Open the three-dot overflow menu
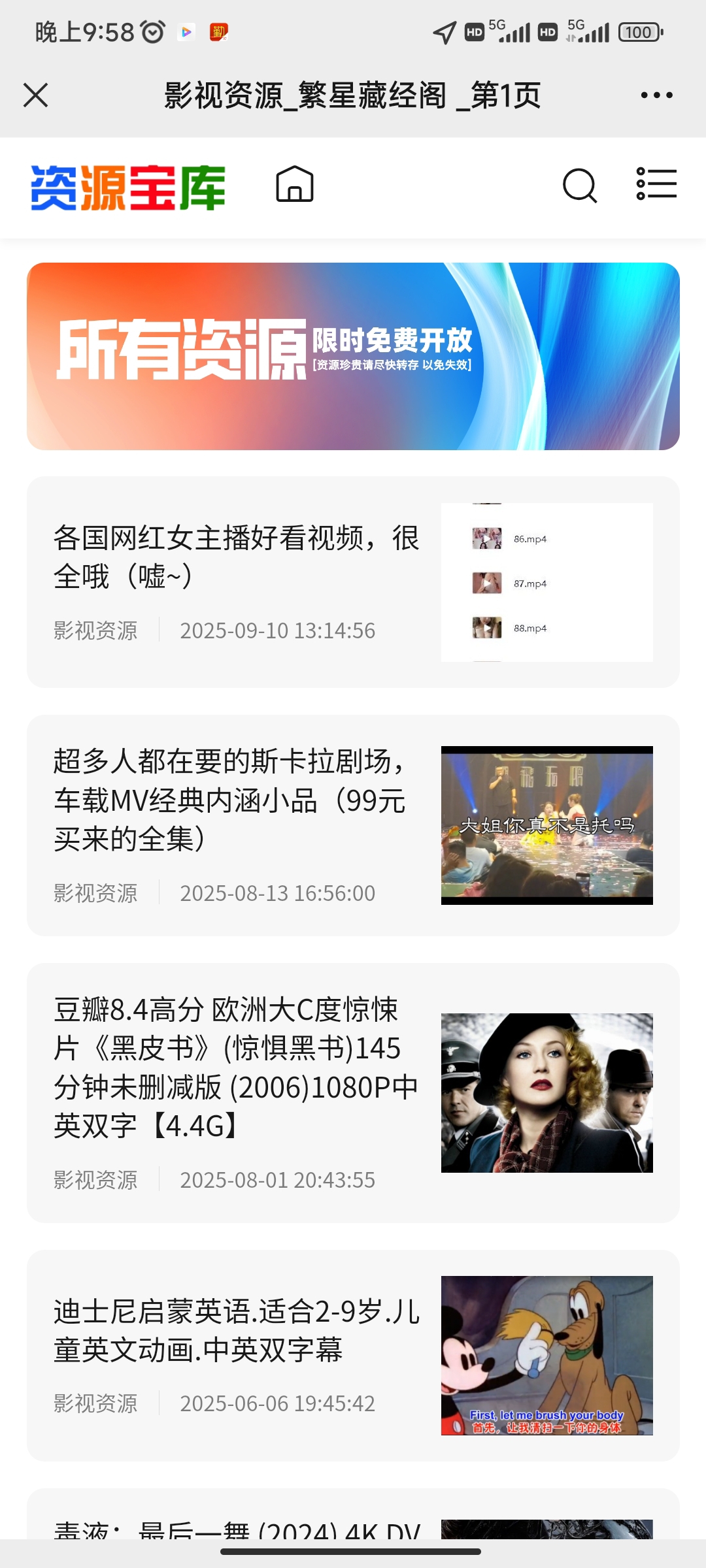The width and height of the screenshot is (706, 1568). (x=656, y=95)
